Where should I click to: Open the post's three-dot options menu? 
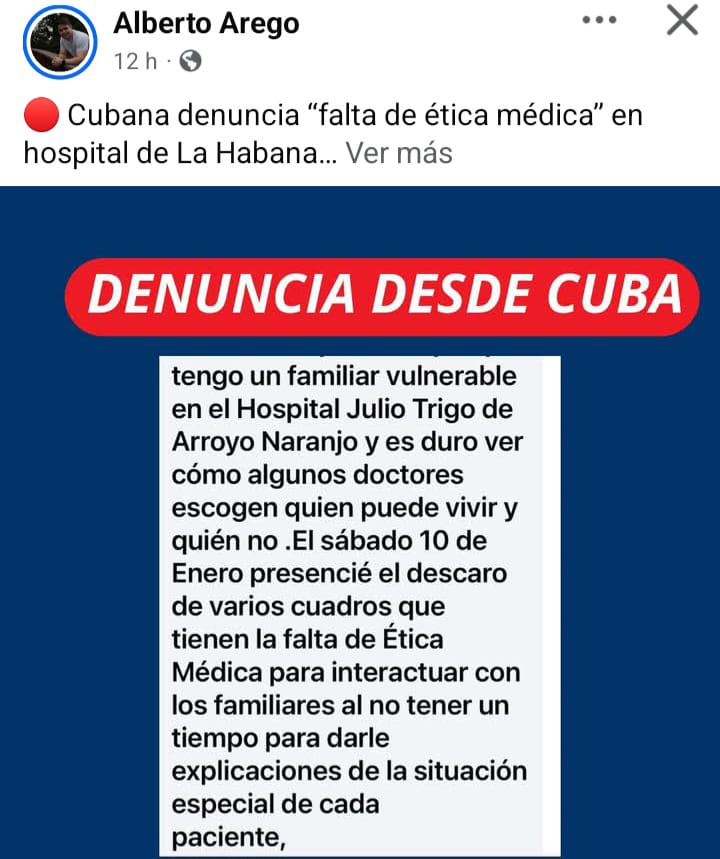click(599, 20)
